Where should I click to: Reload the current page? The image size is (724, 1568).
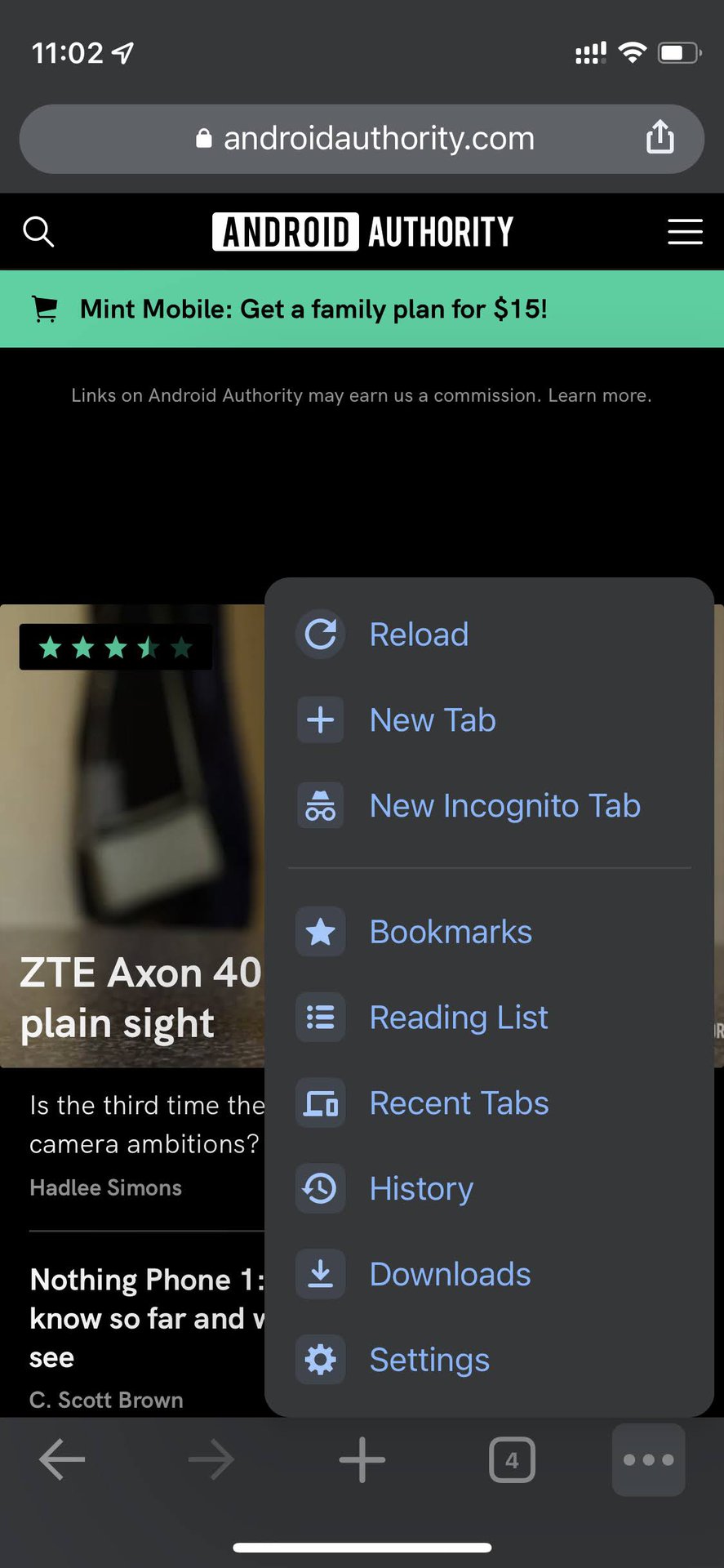point(418,635)
